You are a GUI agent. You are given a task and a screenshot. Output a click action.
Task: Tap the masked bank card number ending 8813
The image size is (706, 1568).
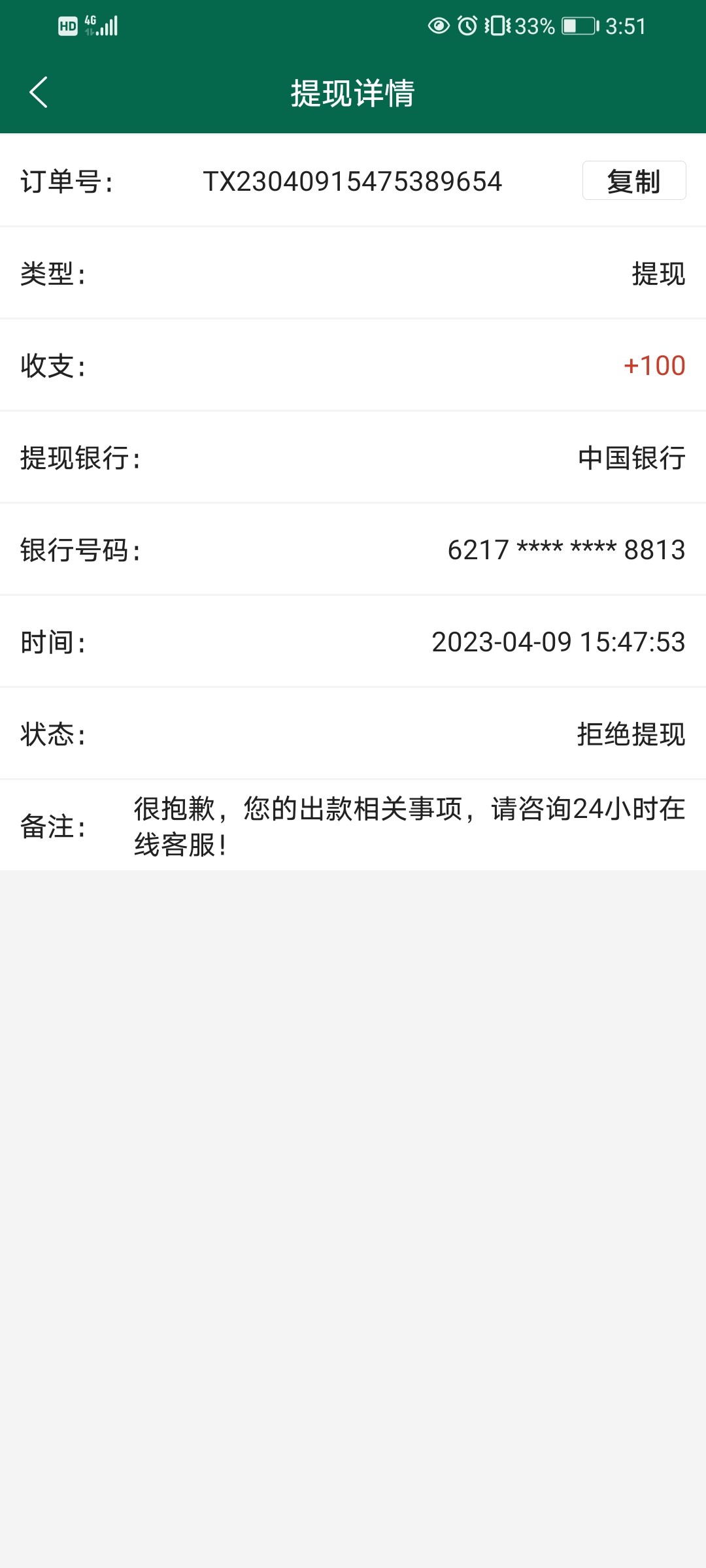[x=565, y=551]
